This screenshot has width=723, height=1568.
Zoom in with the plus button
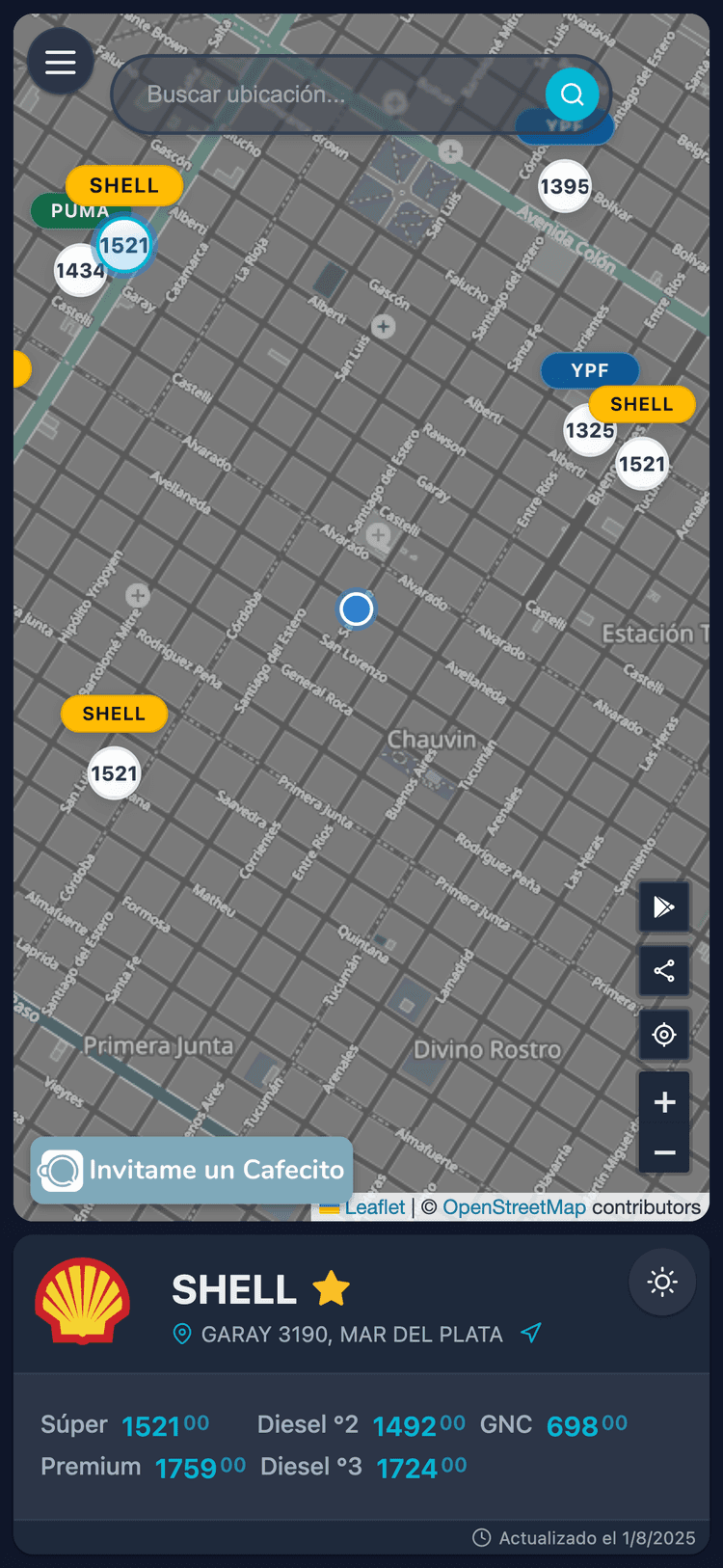pos(664,1102)
